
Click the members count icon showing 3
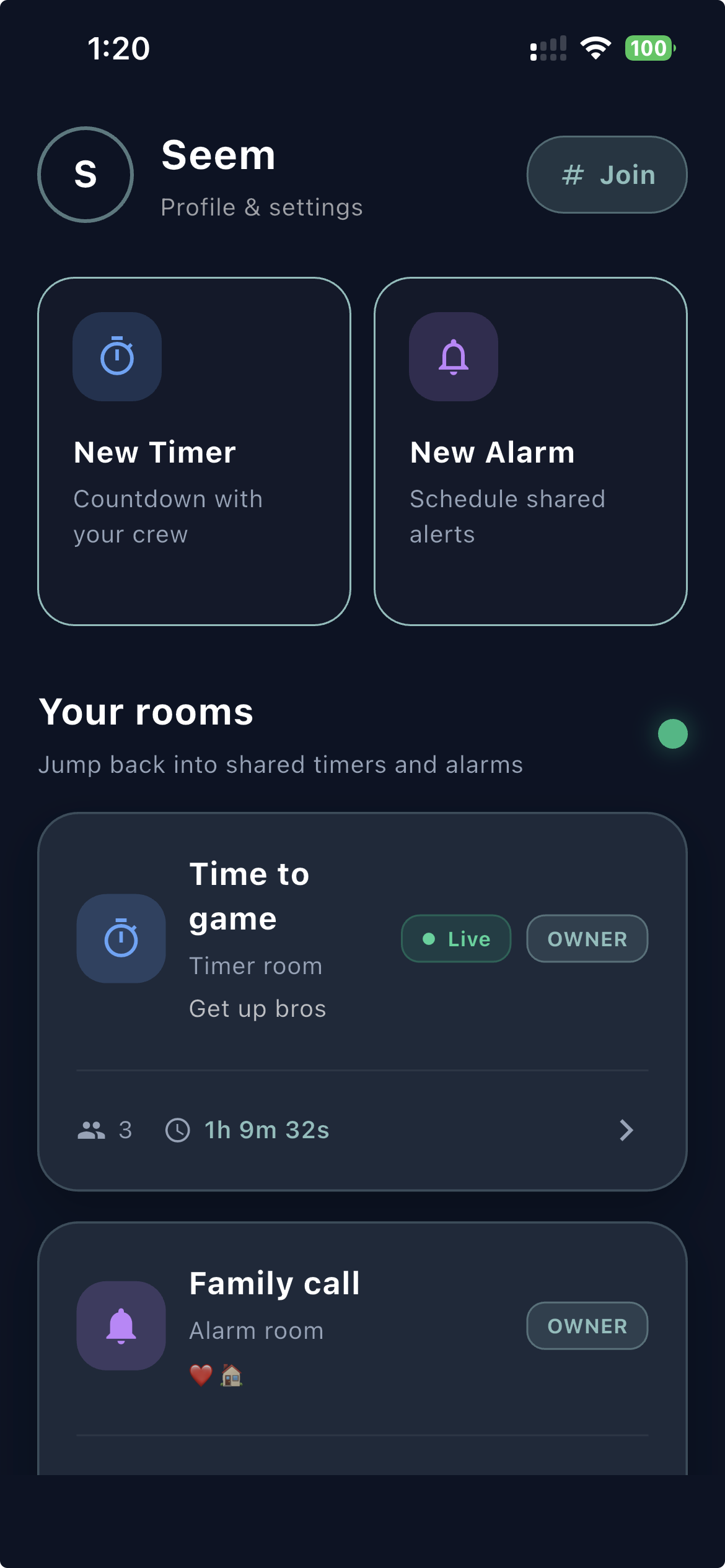(90, 1130)
